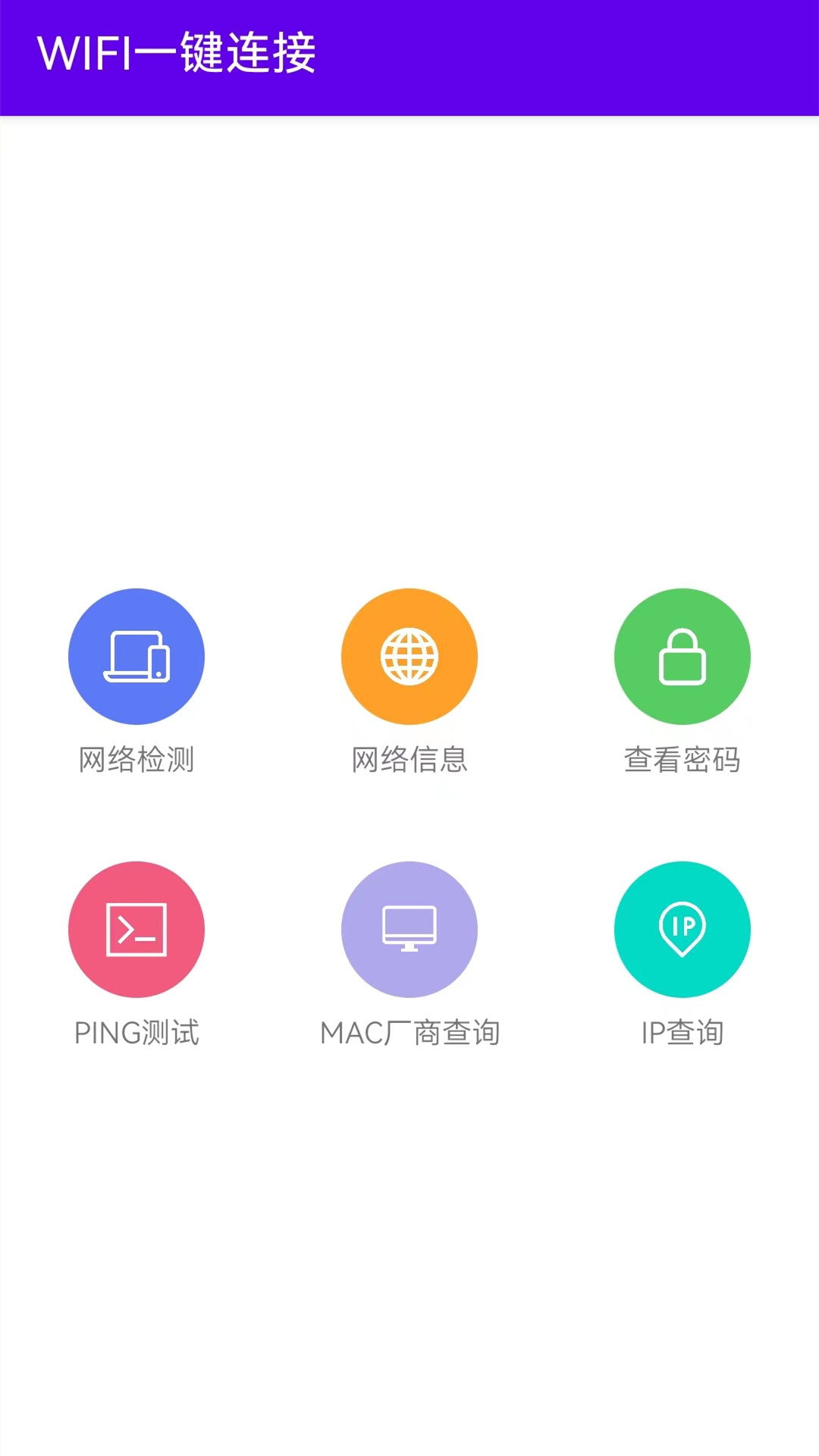Open the purple MAC厂商查询 monitor icon
This screenshot has width=819, height=1456.
(x=409, y=928)
